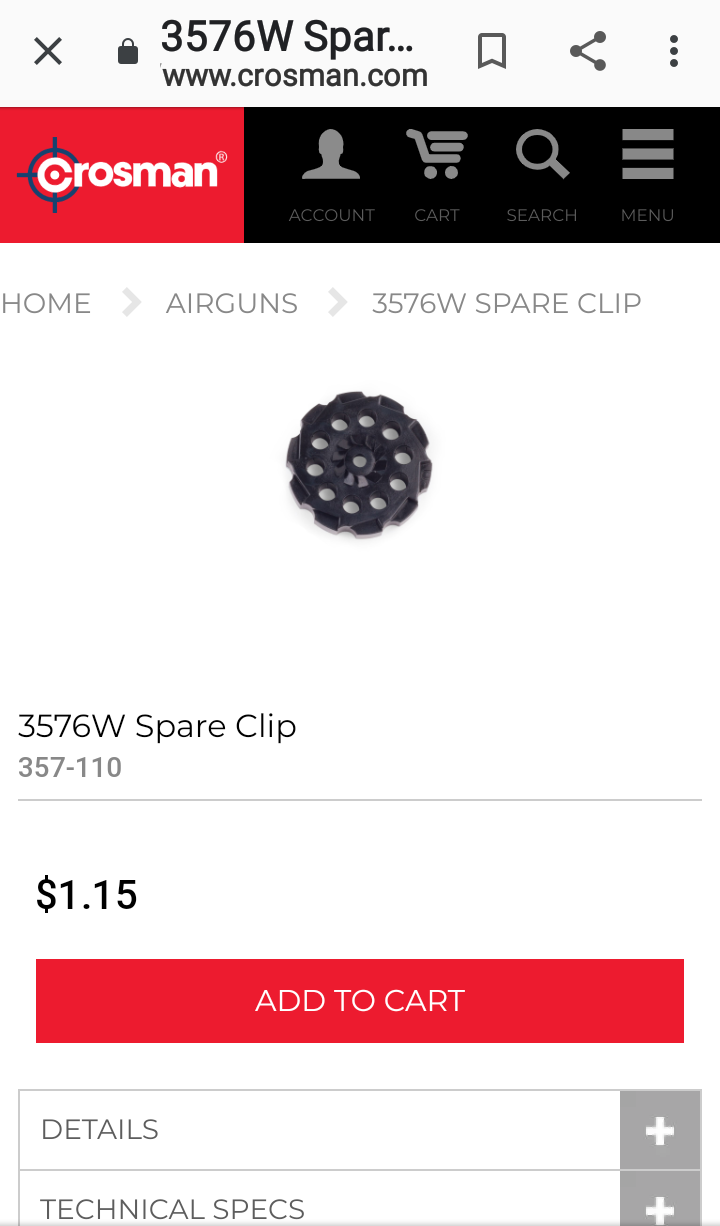Open the Account page
Screen dimensions: 720x1226
(331, 175)
